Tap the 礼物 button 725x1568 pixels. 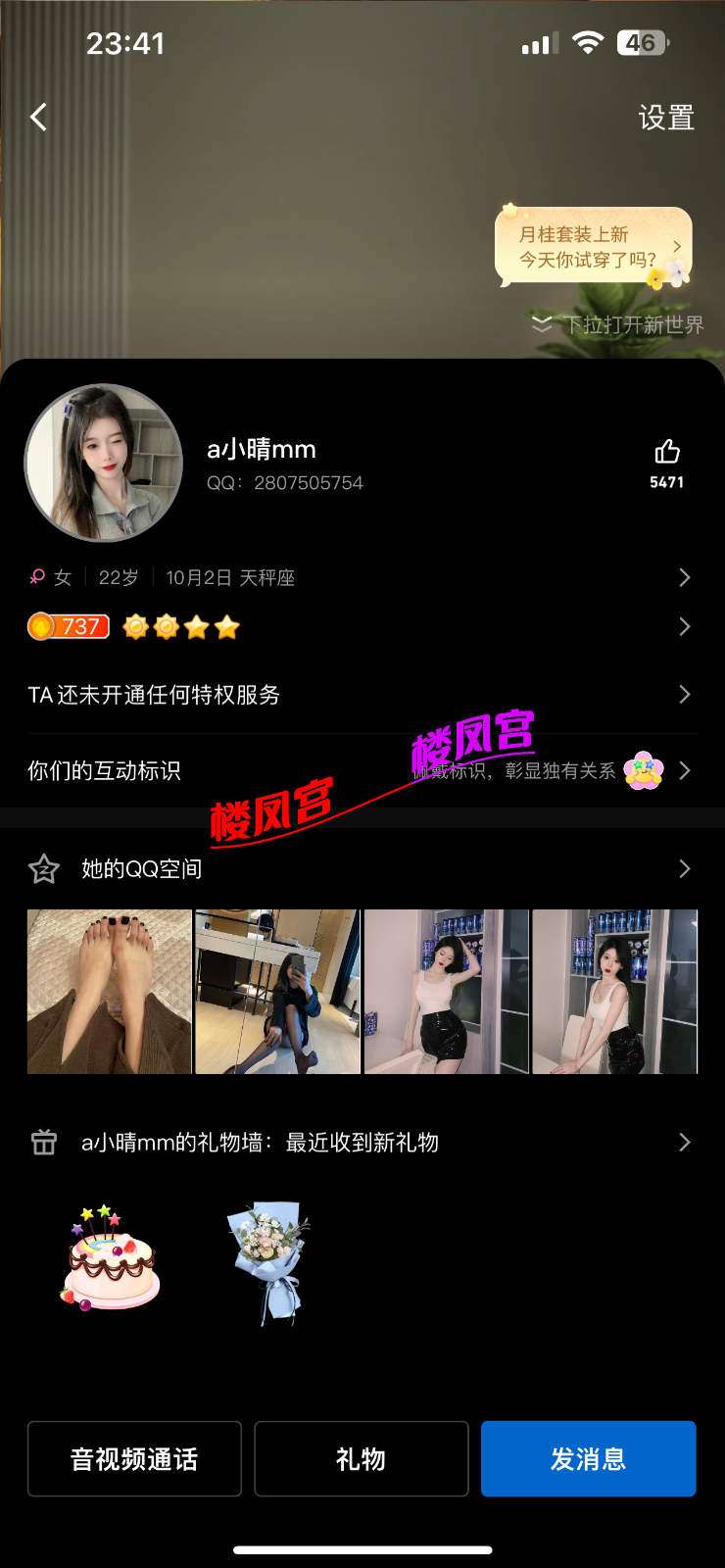[x=362, y=1458]
